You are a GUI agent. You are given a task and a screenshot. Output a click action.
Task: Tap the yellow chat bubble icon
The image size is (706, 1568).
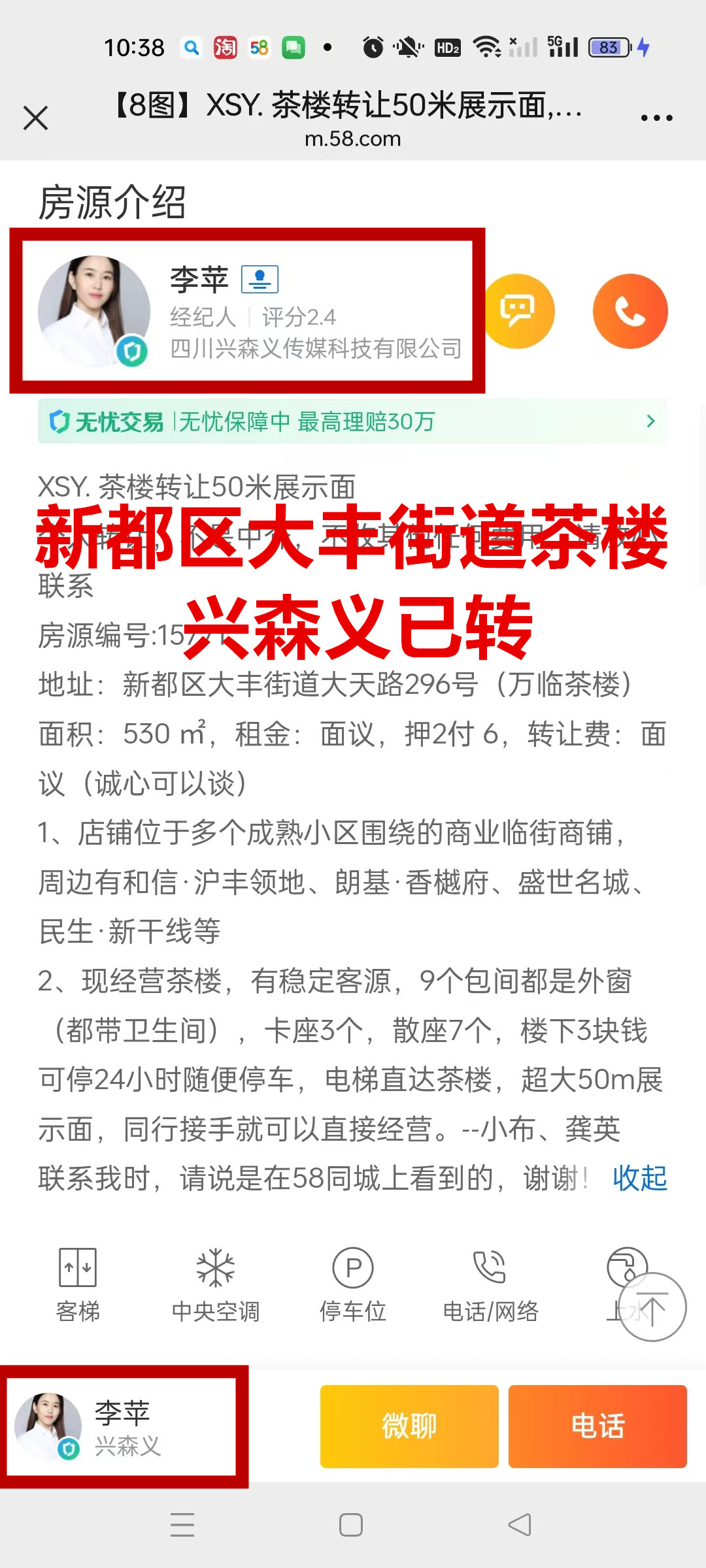[x=518, y=311]
